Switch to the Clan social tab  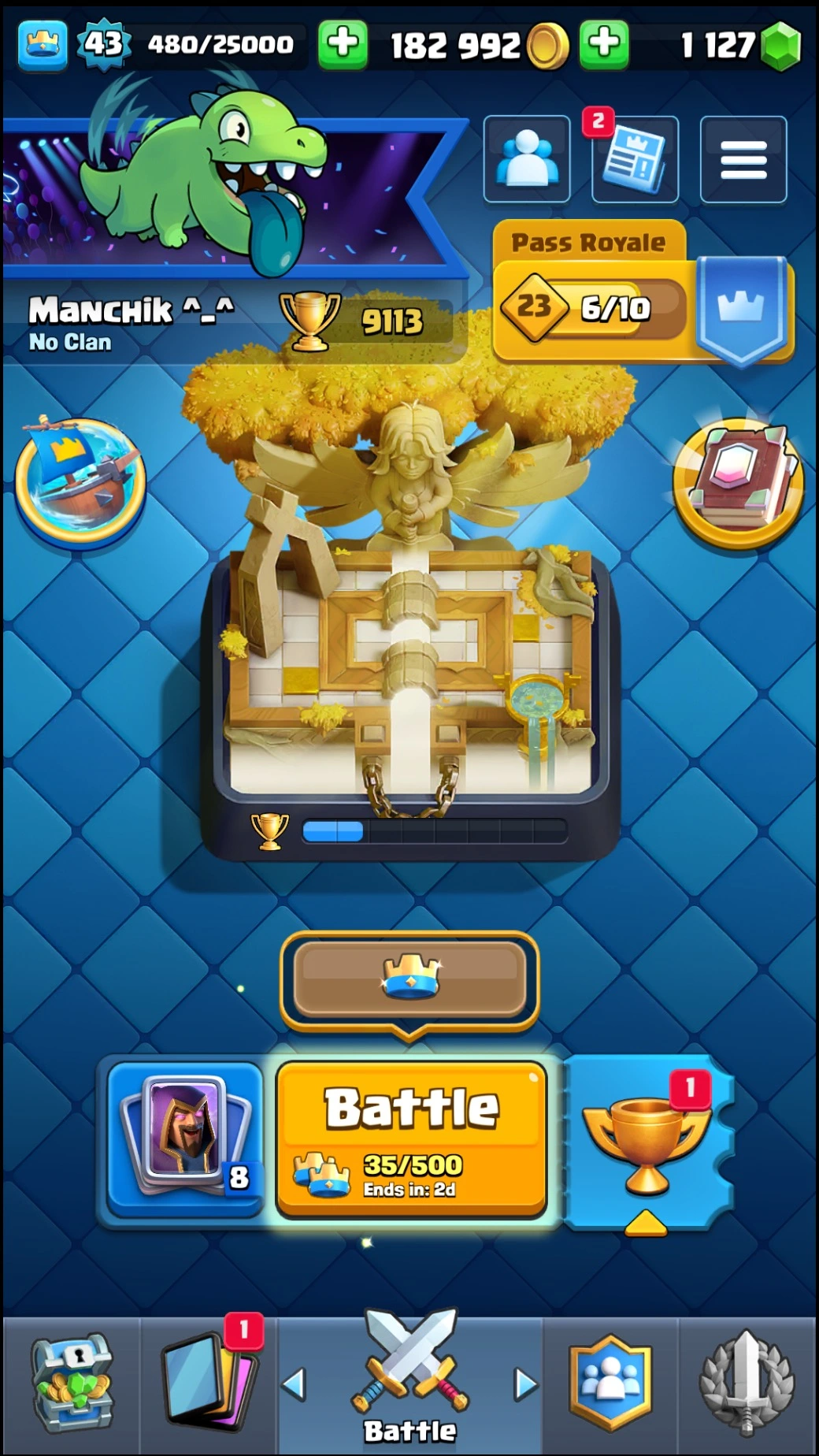[610, 1383]
